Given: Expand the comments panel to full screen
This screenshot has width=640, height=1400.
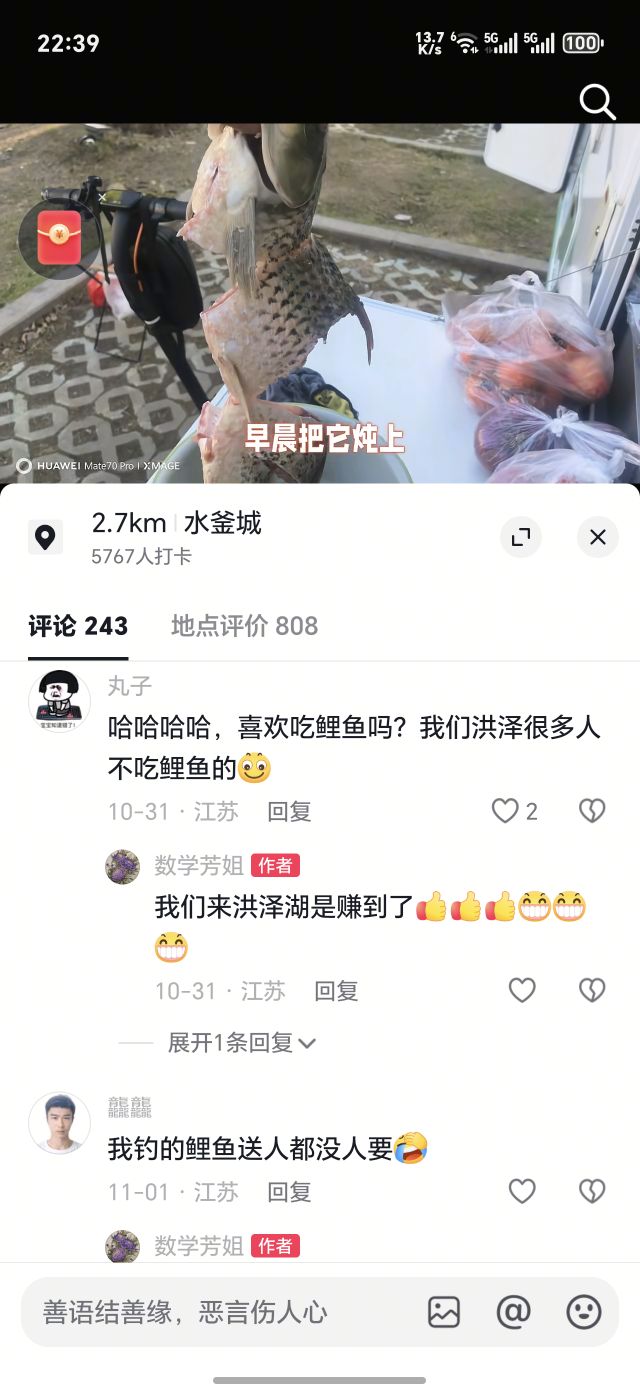Looking at the screenshot, I should click(521, 537).
